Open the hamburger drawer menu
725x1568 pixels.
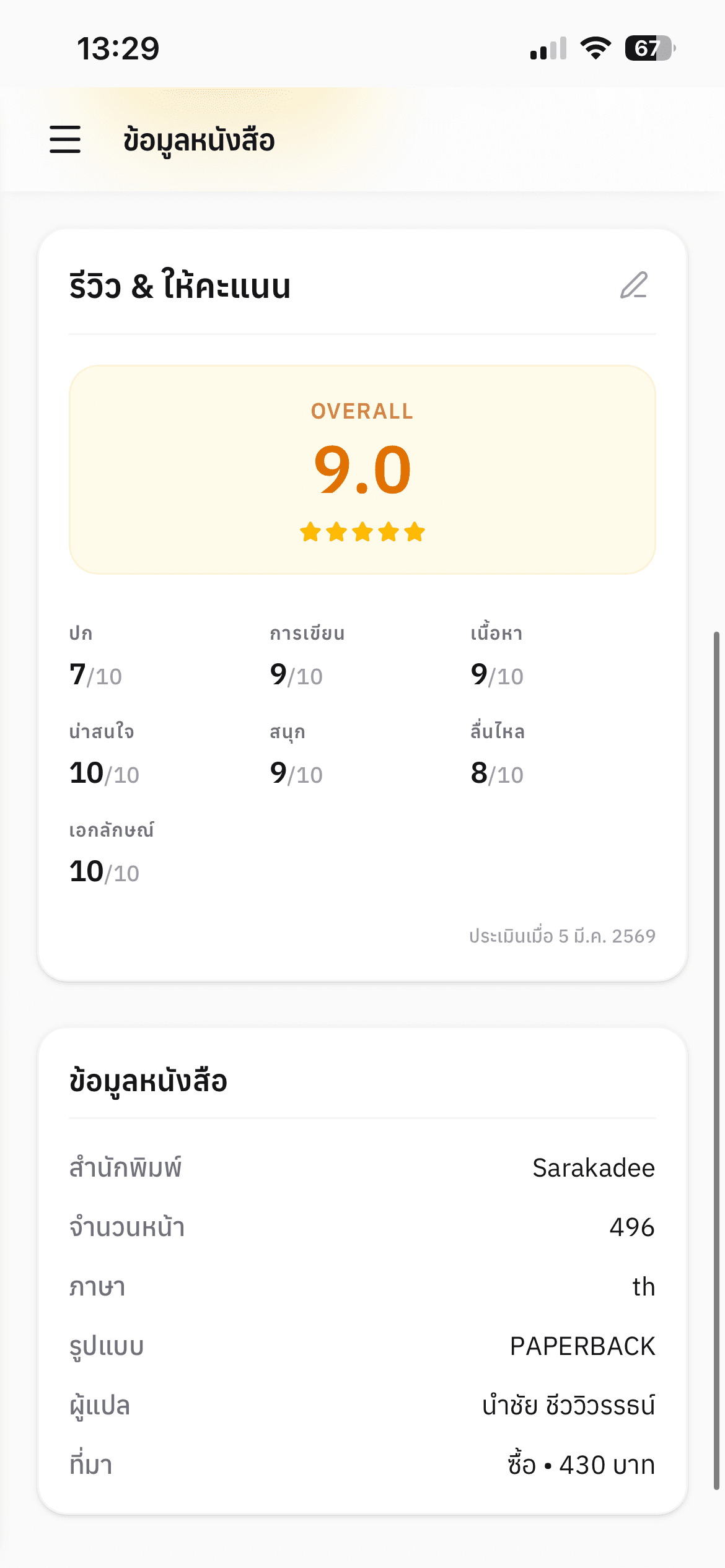click(65, 139)
